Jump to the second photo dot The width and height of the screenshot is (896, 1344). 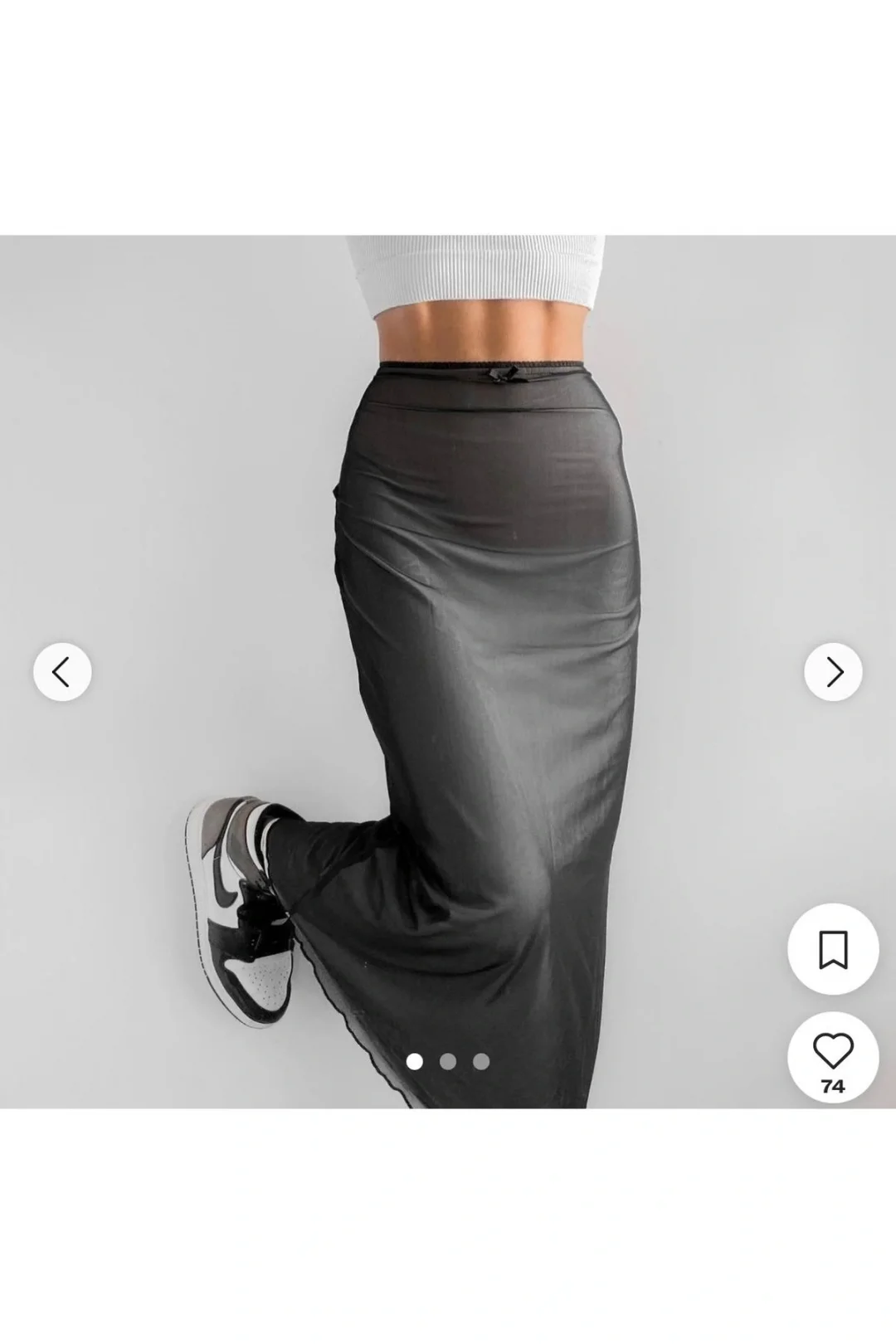click(x=448, y=1061)
